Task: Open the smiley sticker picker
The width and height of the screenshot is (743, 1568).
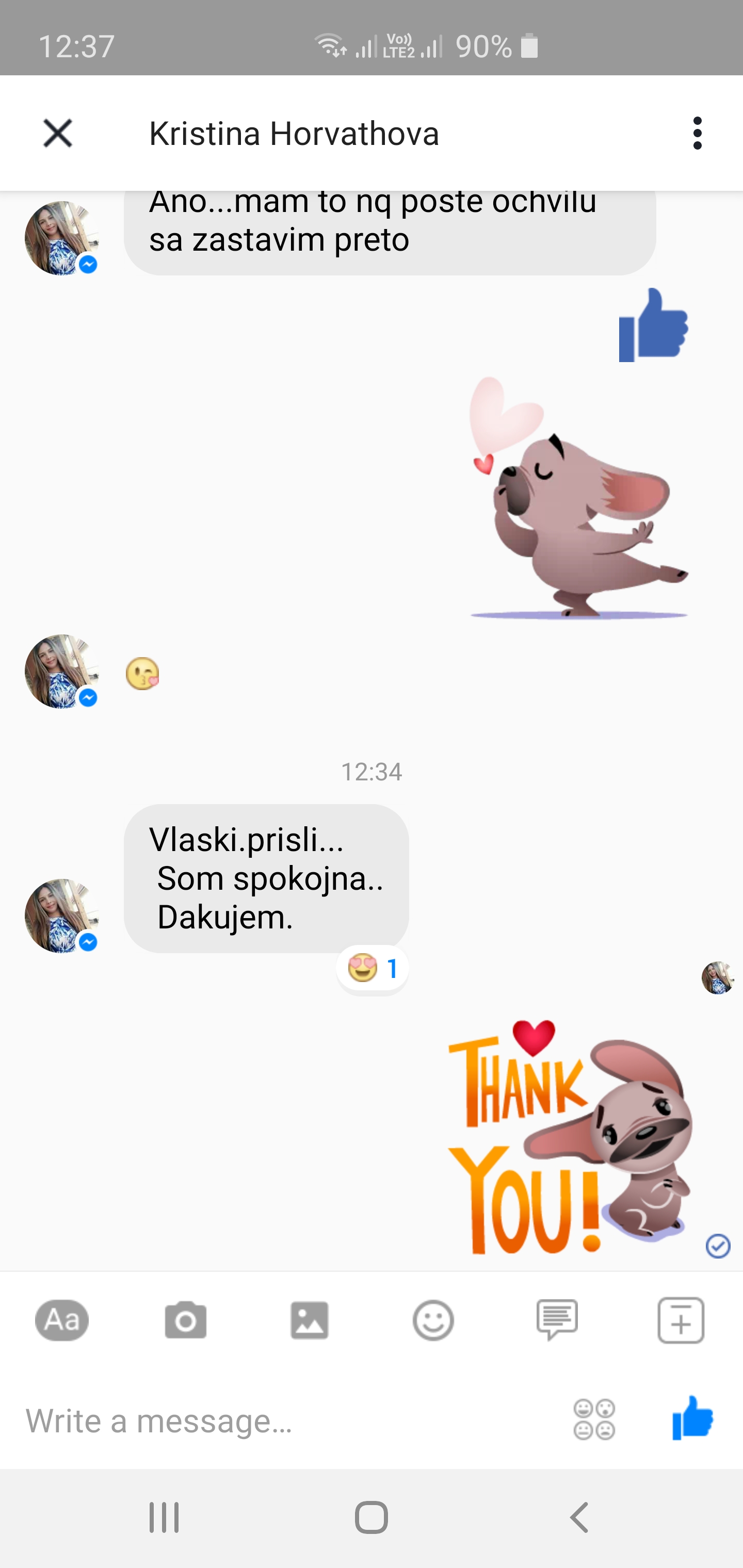Action: pos(433,1320)
